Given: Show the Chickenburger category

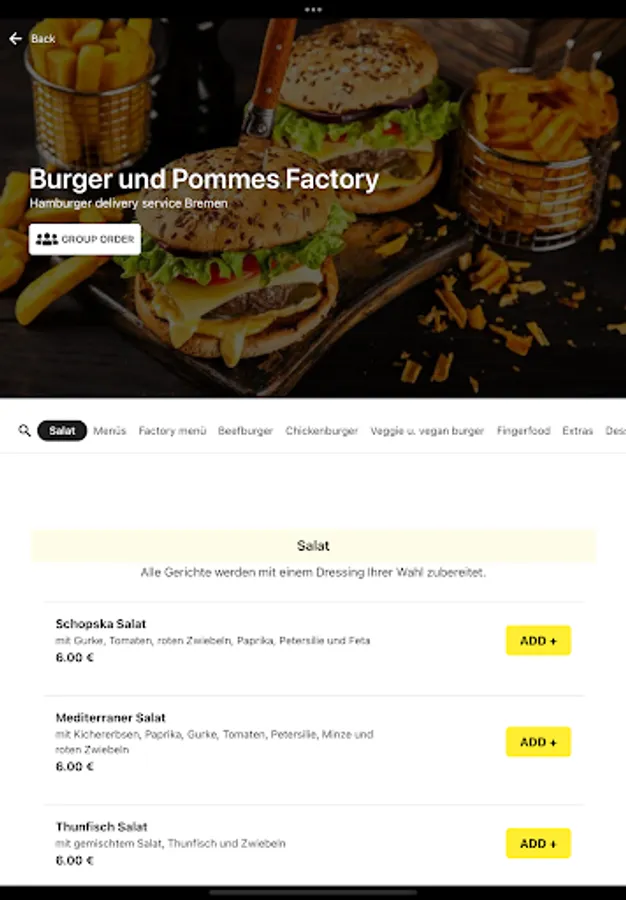Looking at the screenshot, I should (321, 431).
